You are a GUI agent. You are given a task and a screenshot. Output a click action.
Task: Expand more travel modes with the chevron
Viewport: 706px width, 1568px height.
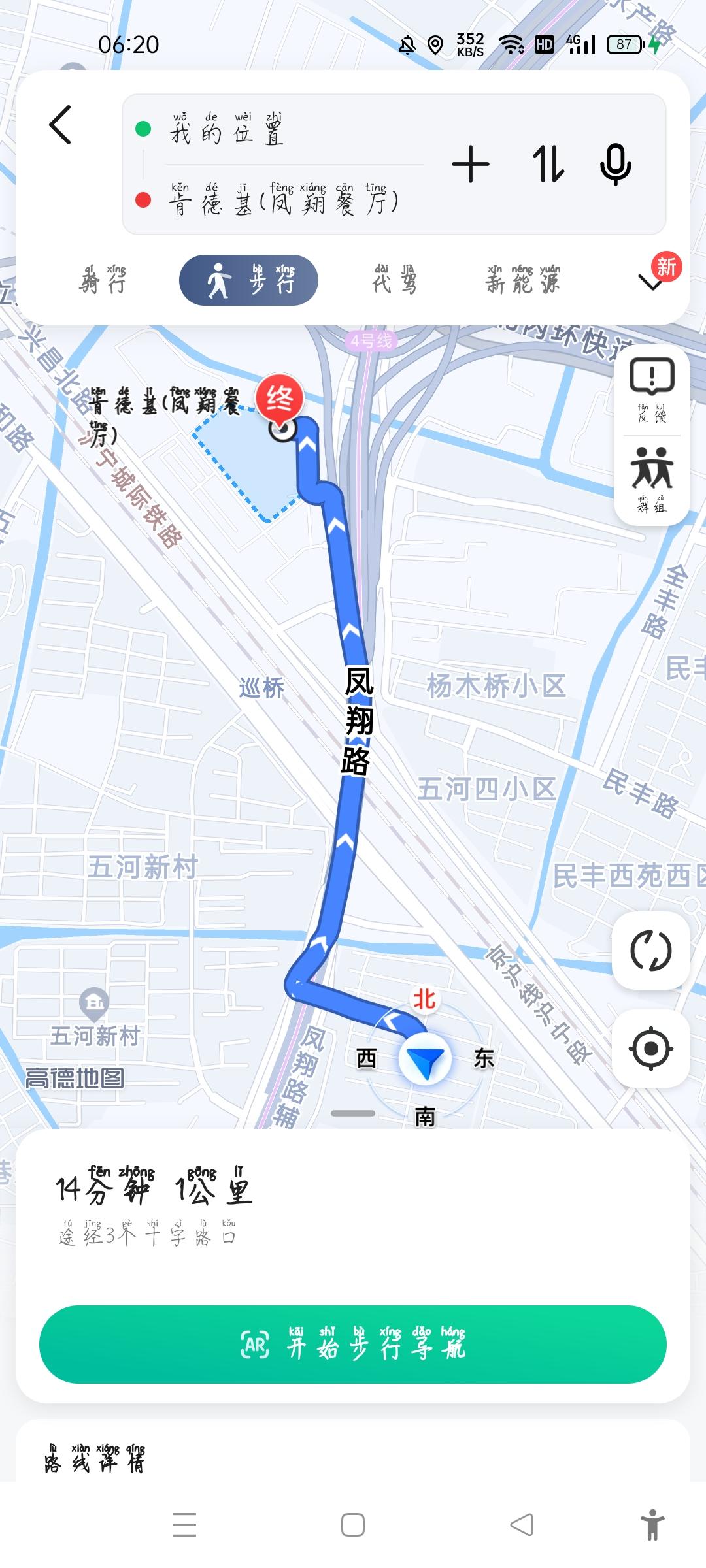[x=650, y=282]
